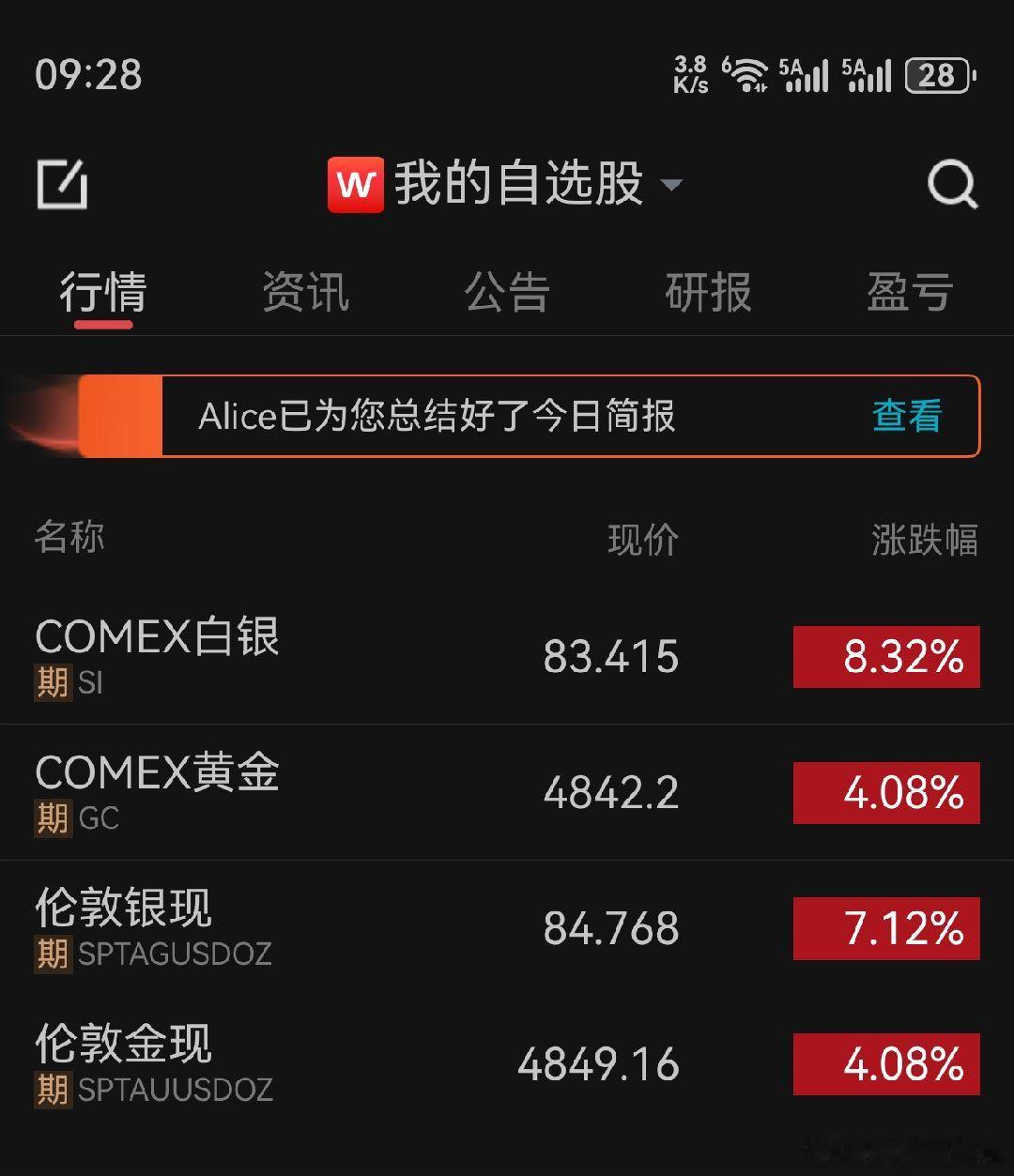
Task: Open search with the magnifier icon
Action: pyautogui.click(x=953, y=184)
